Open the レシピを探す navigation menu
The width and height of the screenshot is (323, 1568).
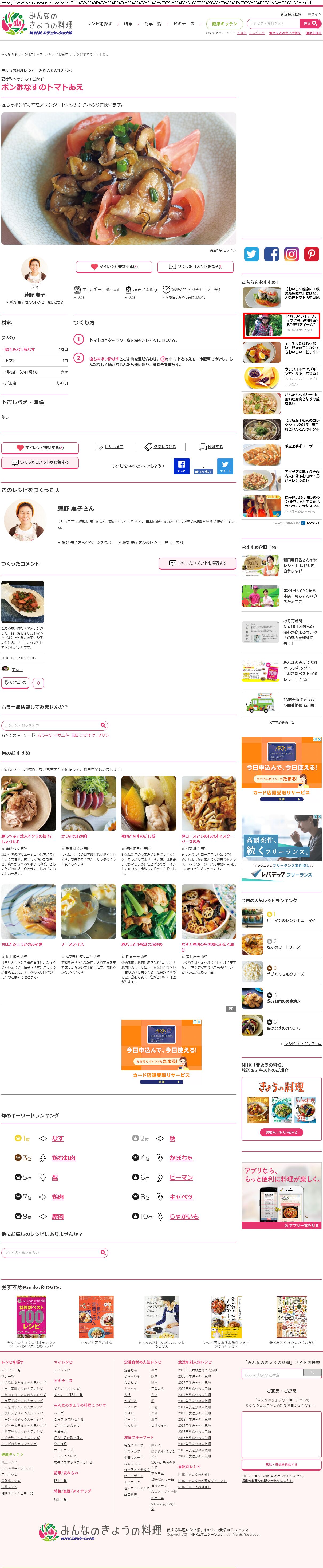[x=99, y=24]
